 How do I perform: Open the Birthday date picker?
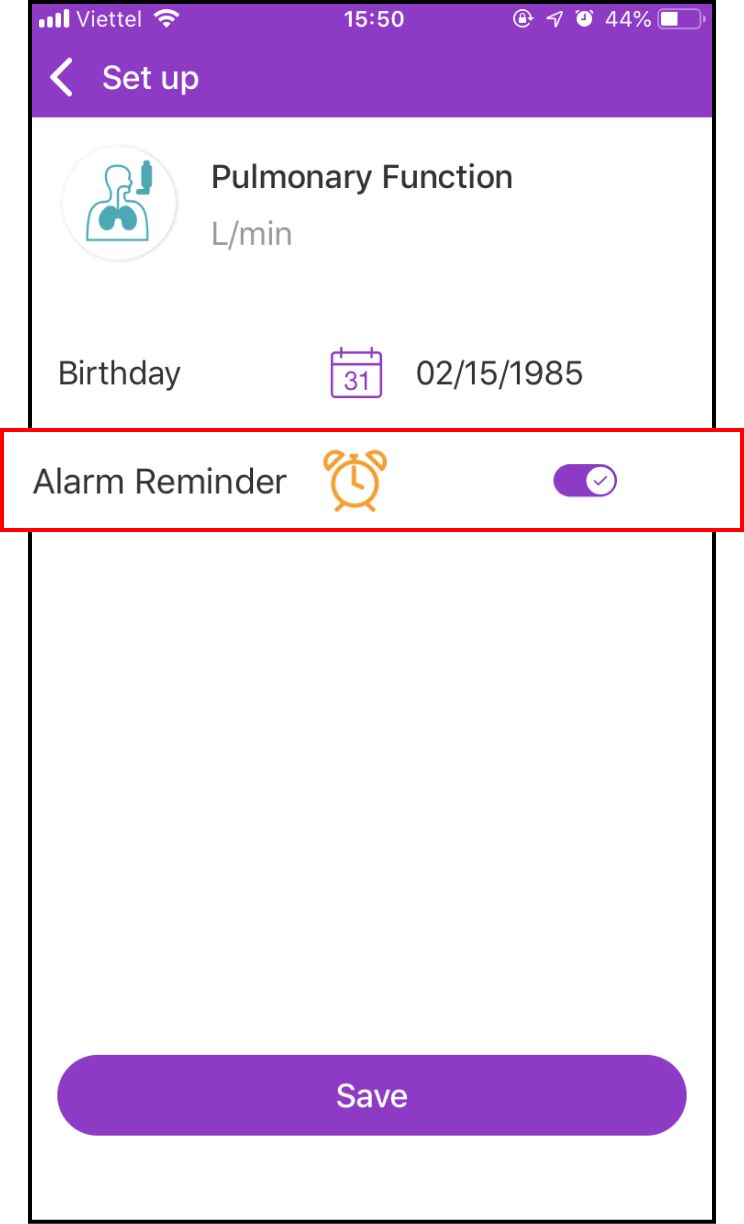(356, 373)
